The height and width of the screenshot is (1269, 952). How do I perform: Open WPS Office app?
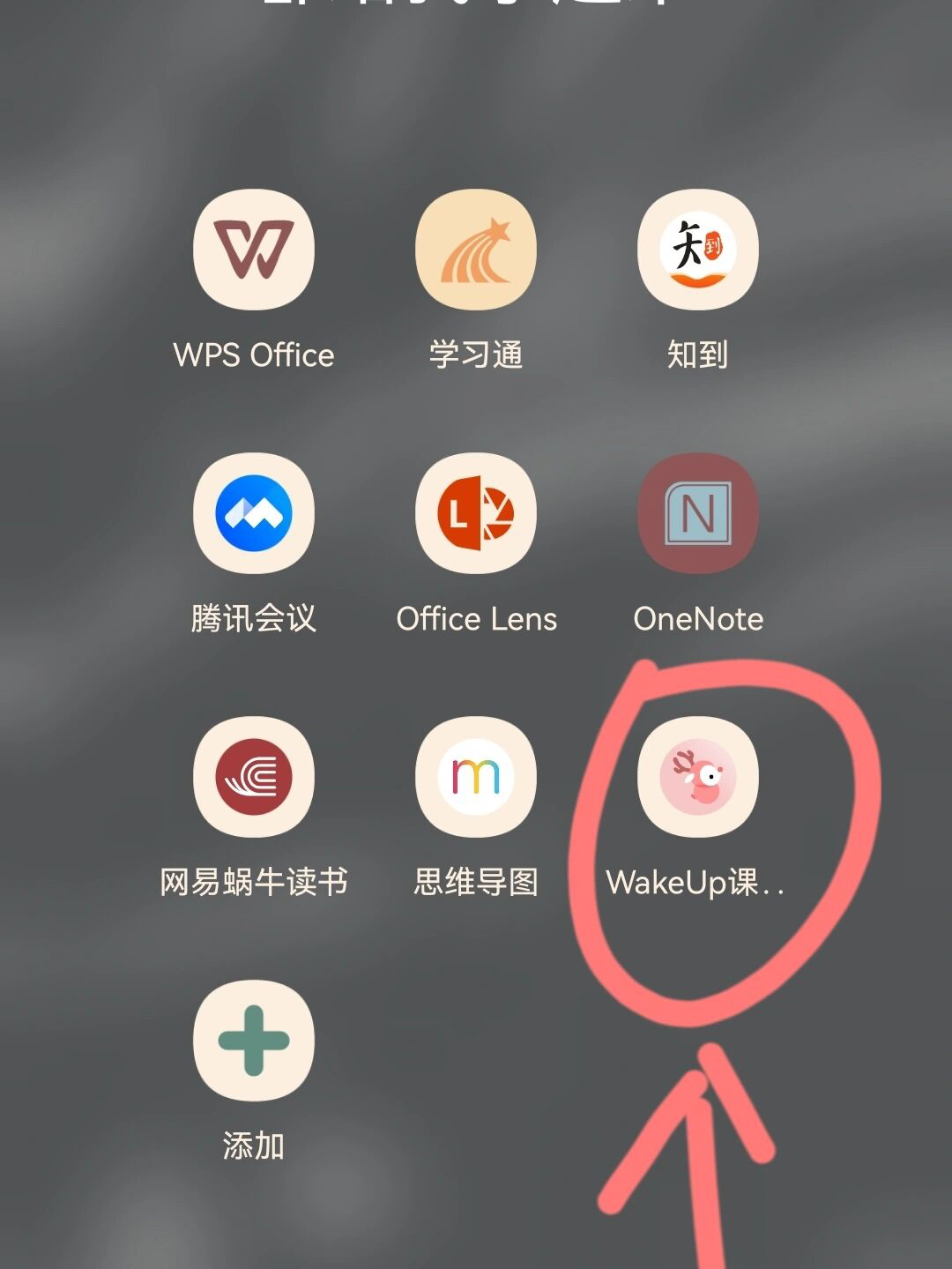coord(254,250)
